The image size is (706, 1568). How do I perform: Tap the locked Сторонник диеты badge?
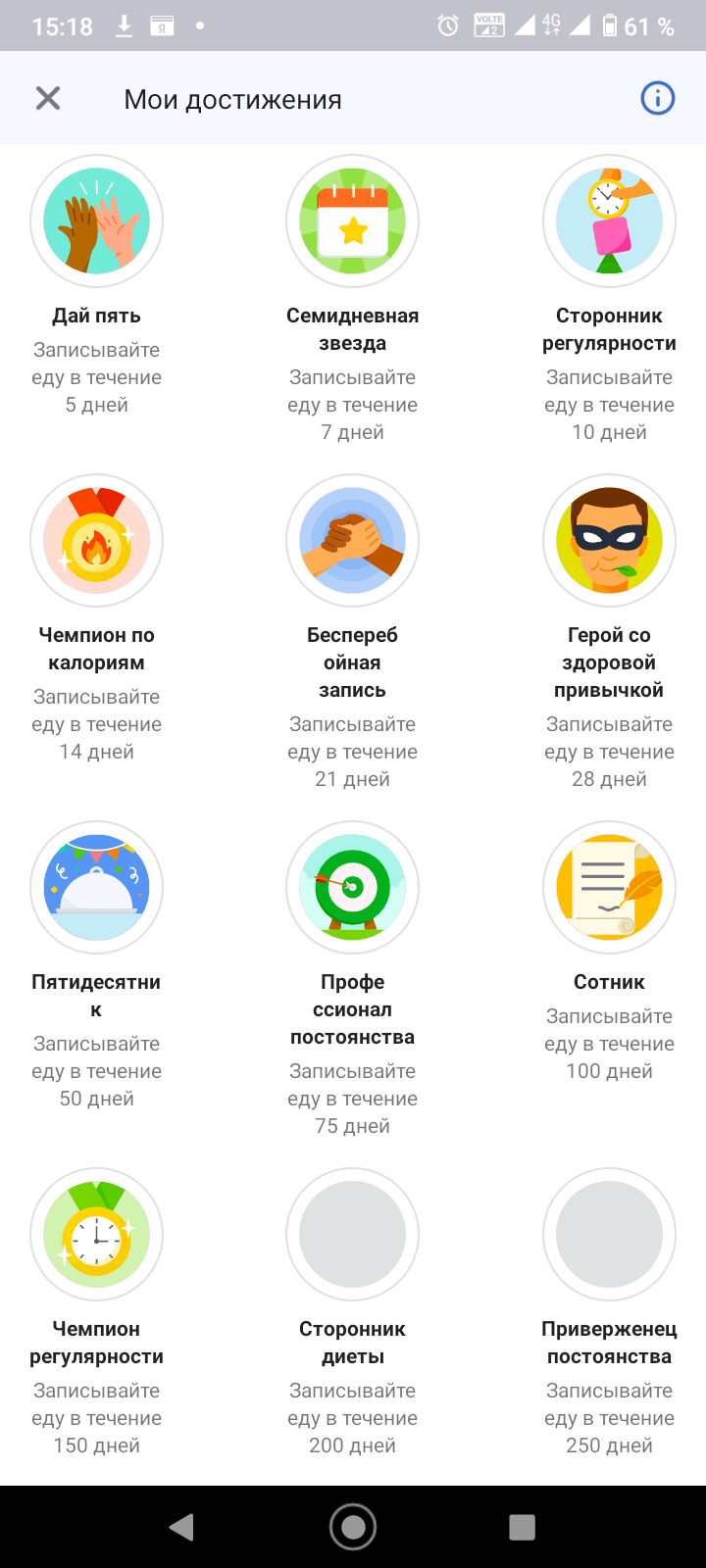(352, 1235)
